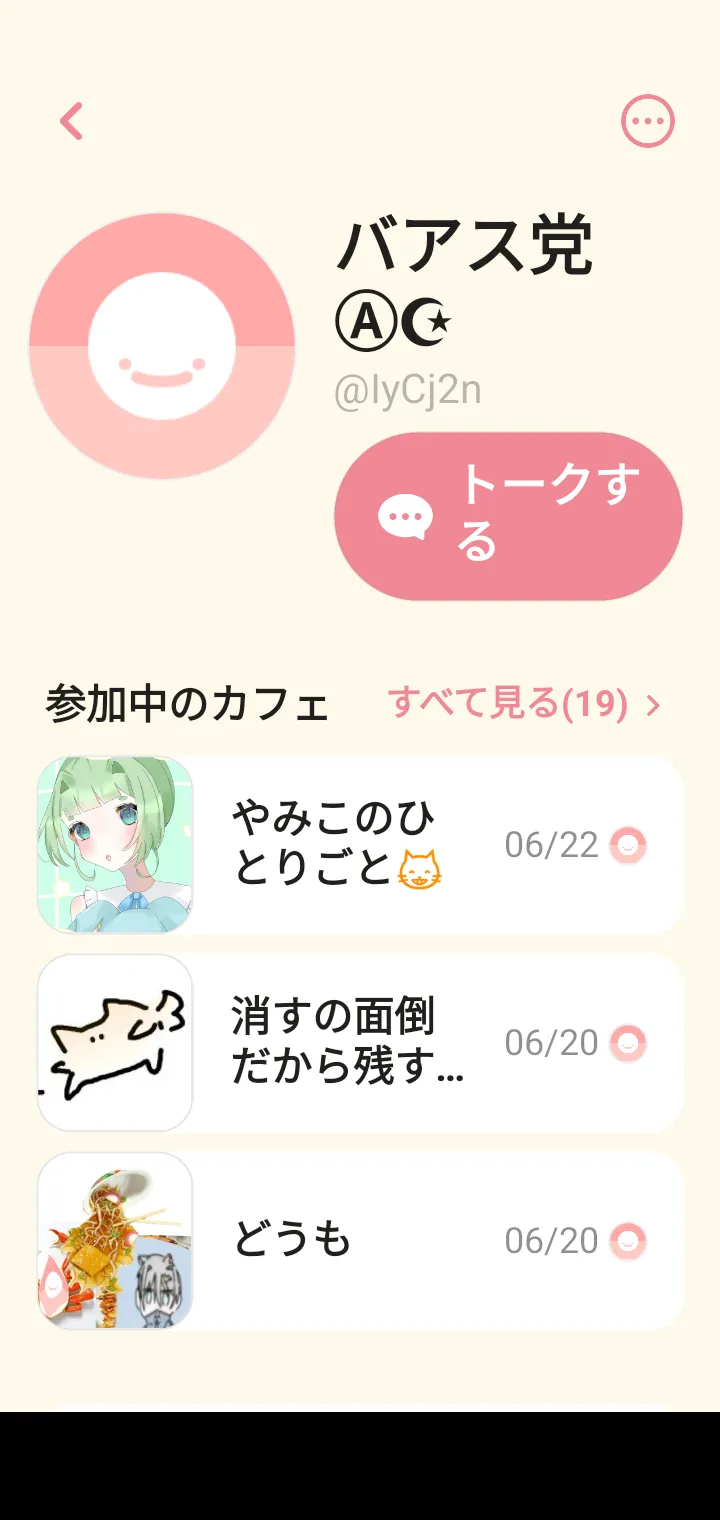Start a chat with トークする button
720x1520 pixels.
point(508,516)
